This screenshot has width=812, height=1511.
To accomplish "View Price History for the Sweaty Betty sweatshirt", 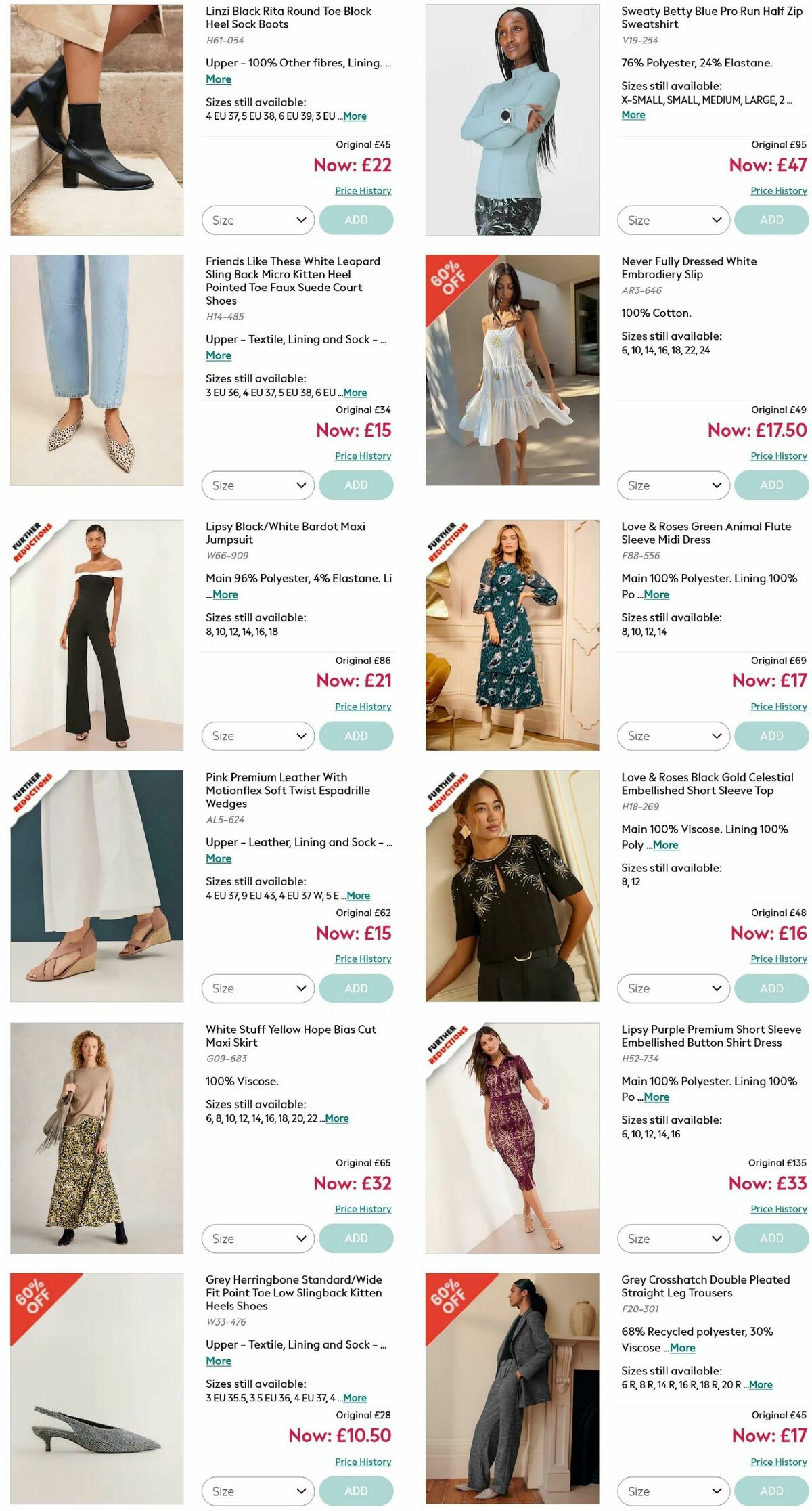I will coord(777,190).
